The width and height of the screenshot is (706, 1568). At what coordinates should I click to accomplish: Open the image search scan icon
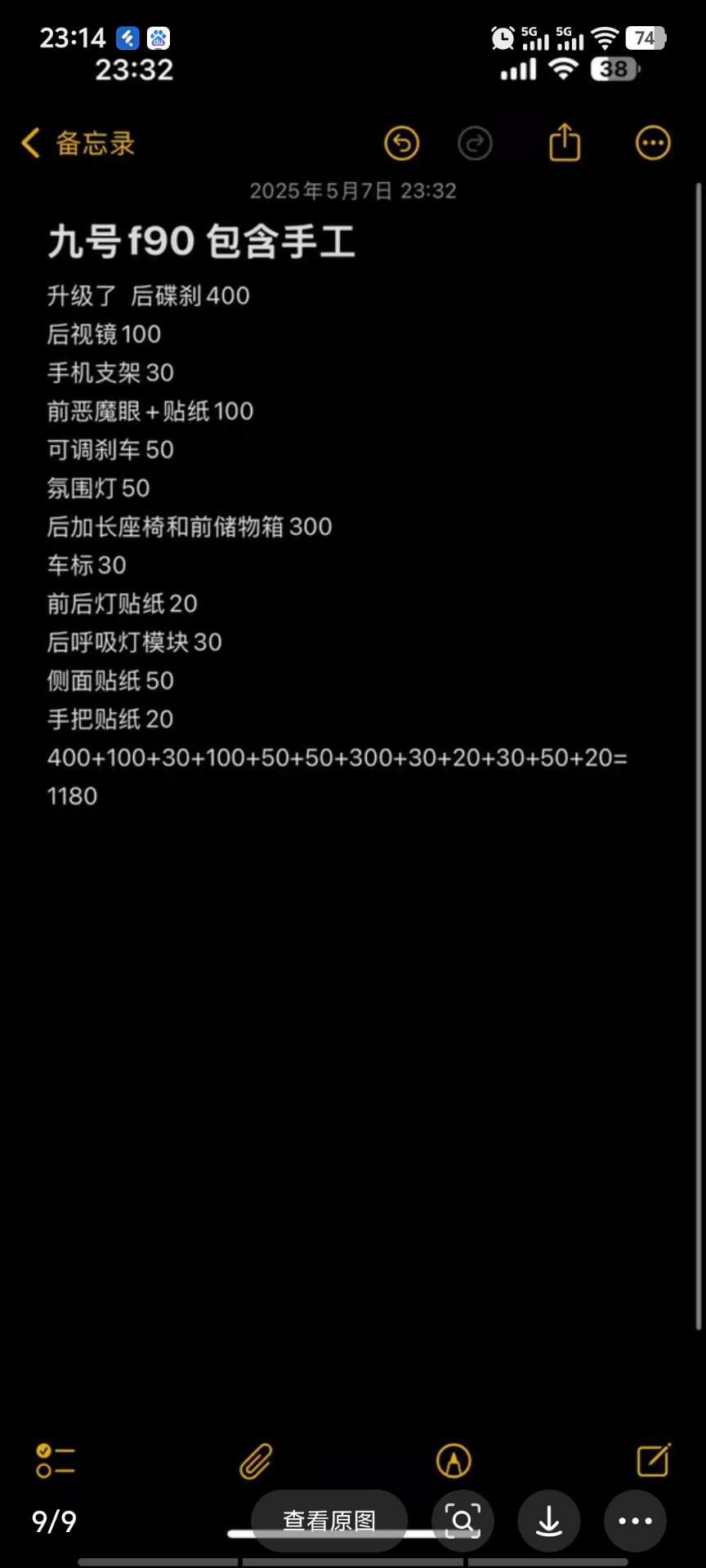pos(462,1521)
